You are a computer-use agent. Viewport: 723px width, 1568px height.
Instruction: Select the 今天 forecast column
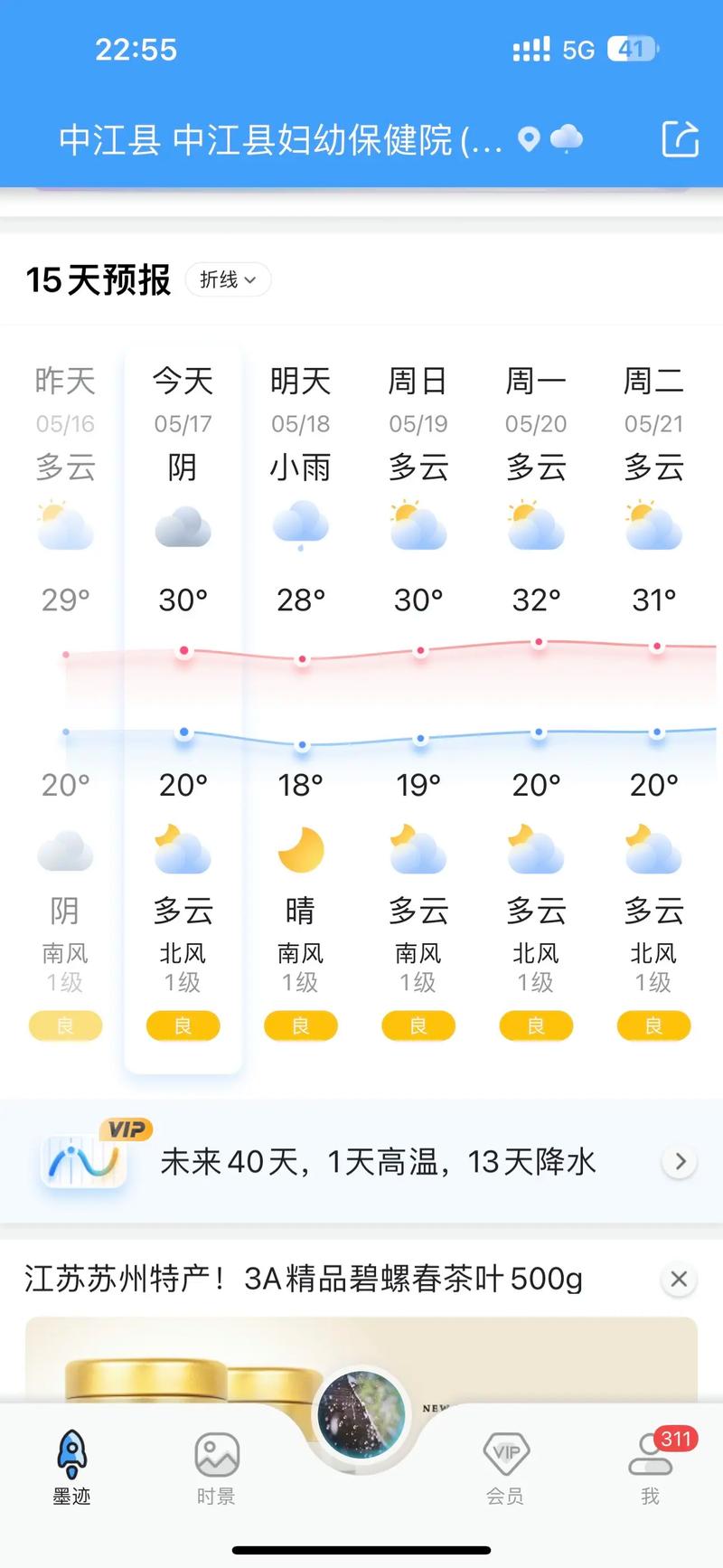tap(183, 705)
